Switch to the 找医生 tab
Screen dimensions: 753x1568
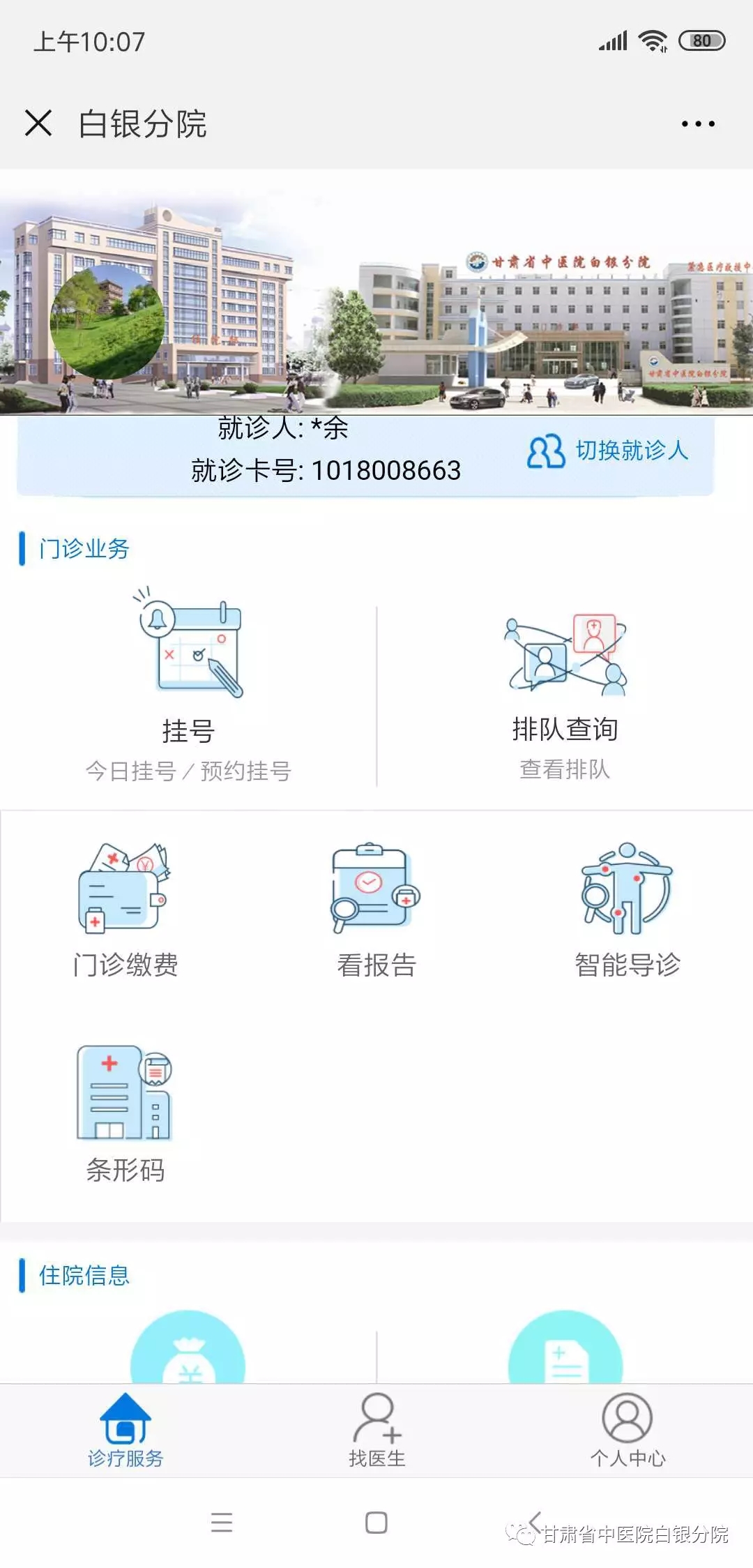tap(376, 1430)
